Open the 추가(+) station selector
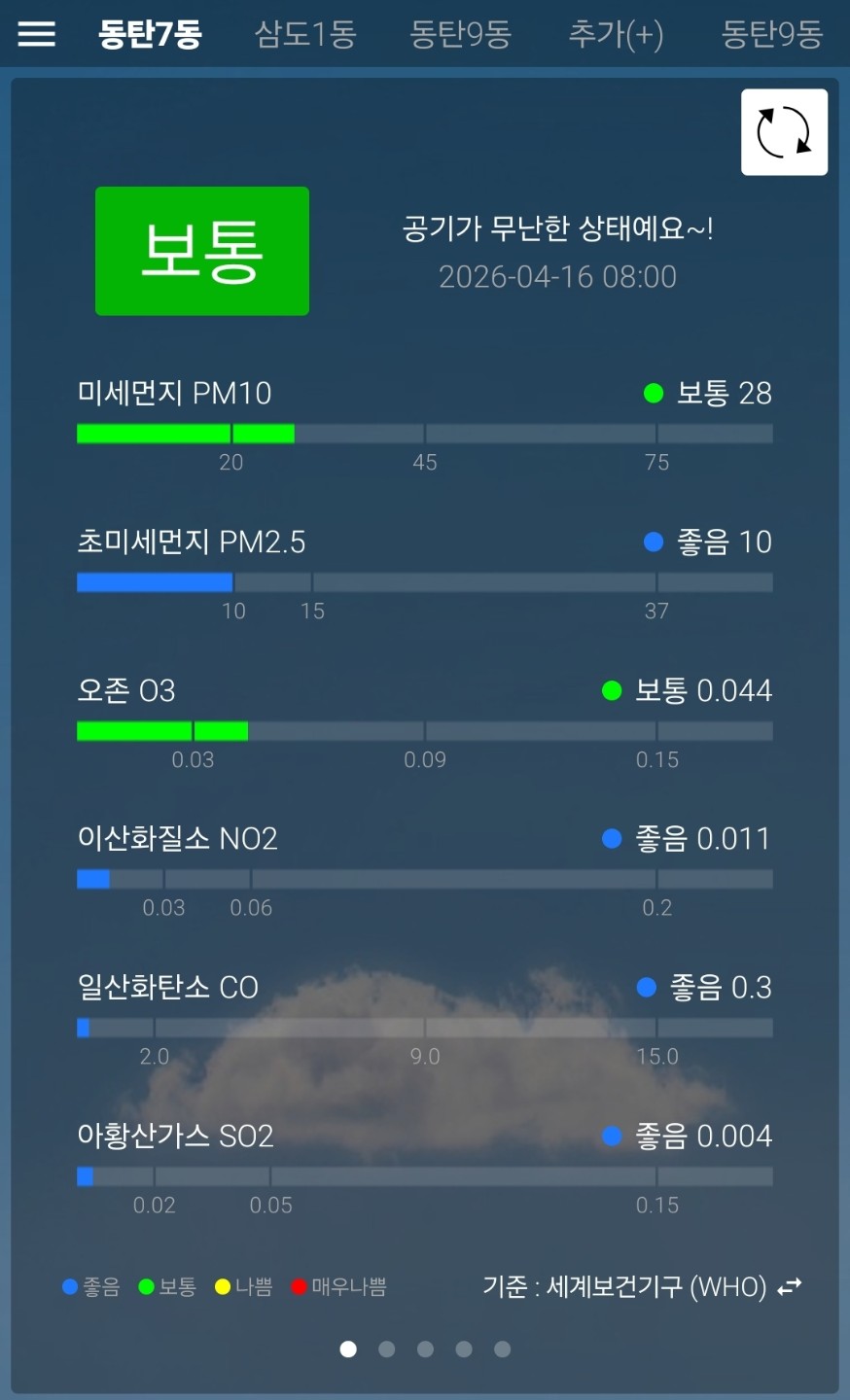The image size is (850, 1400). [x=615, y=34]
